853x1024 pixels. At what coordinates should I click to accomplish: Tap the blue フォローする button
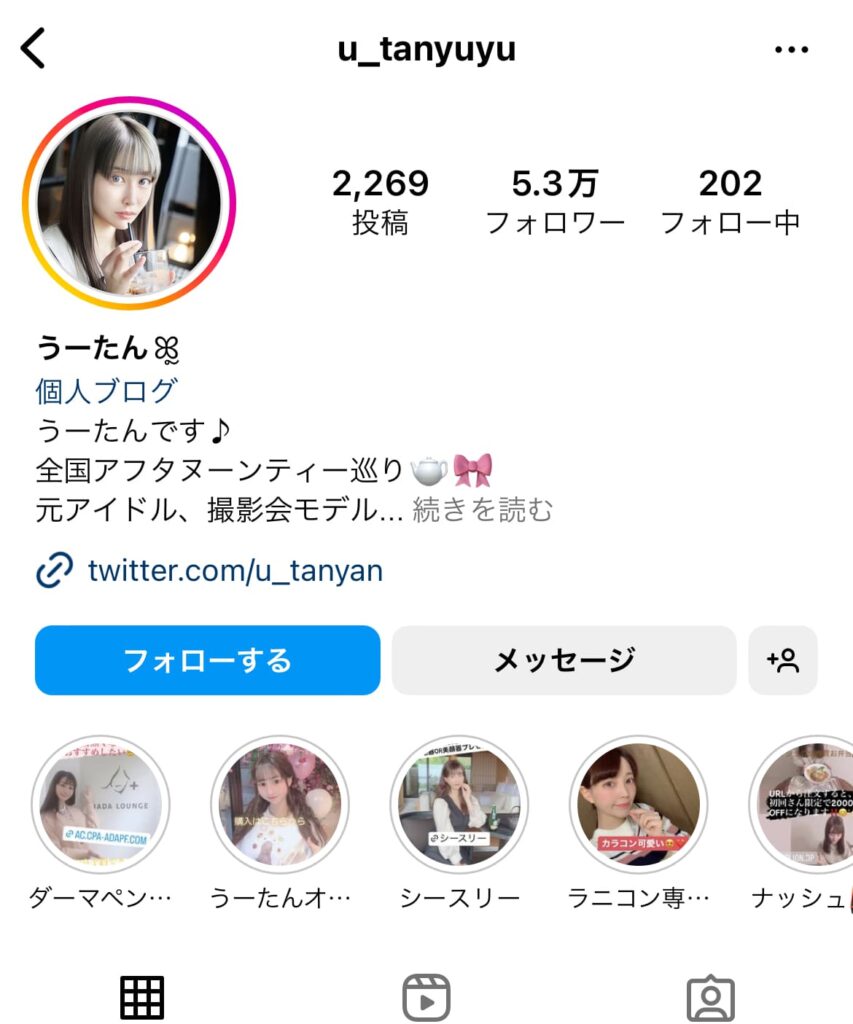[207, 660]
